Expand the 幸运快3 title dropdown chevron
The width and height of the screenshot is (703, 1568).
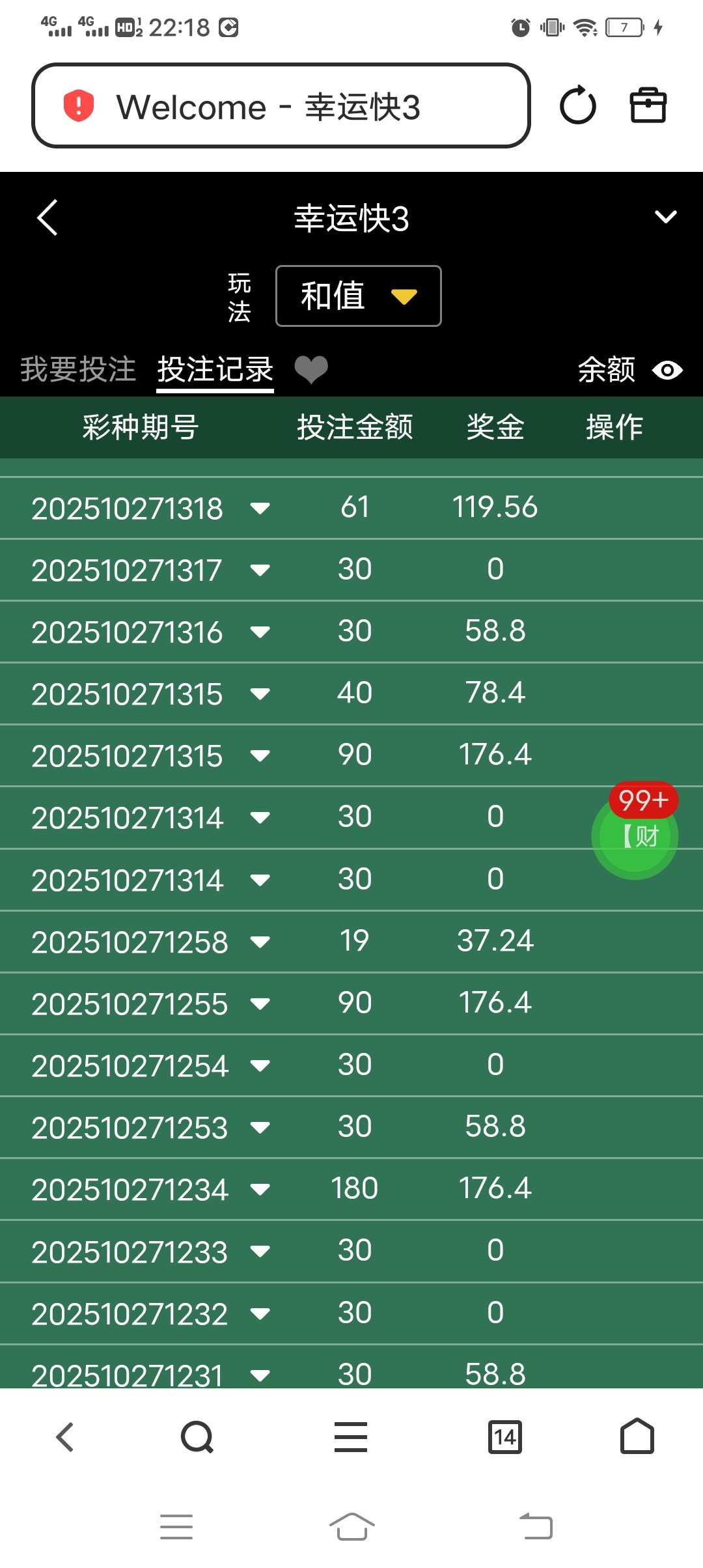tap(665, 217)
